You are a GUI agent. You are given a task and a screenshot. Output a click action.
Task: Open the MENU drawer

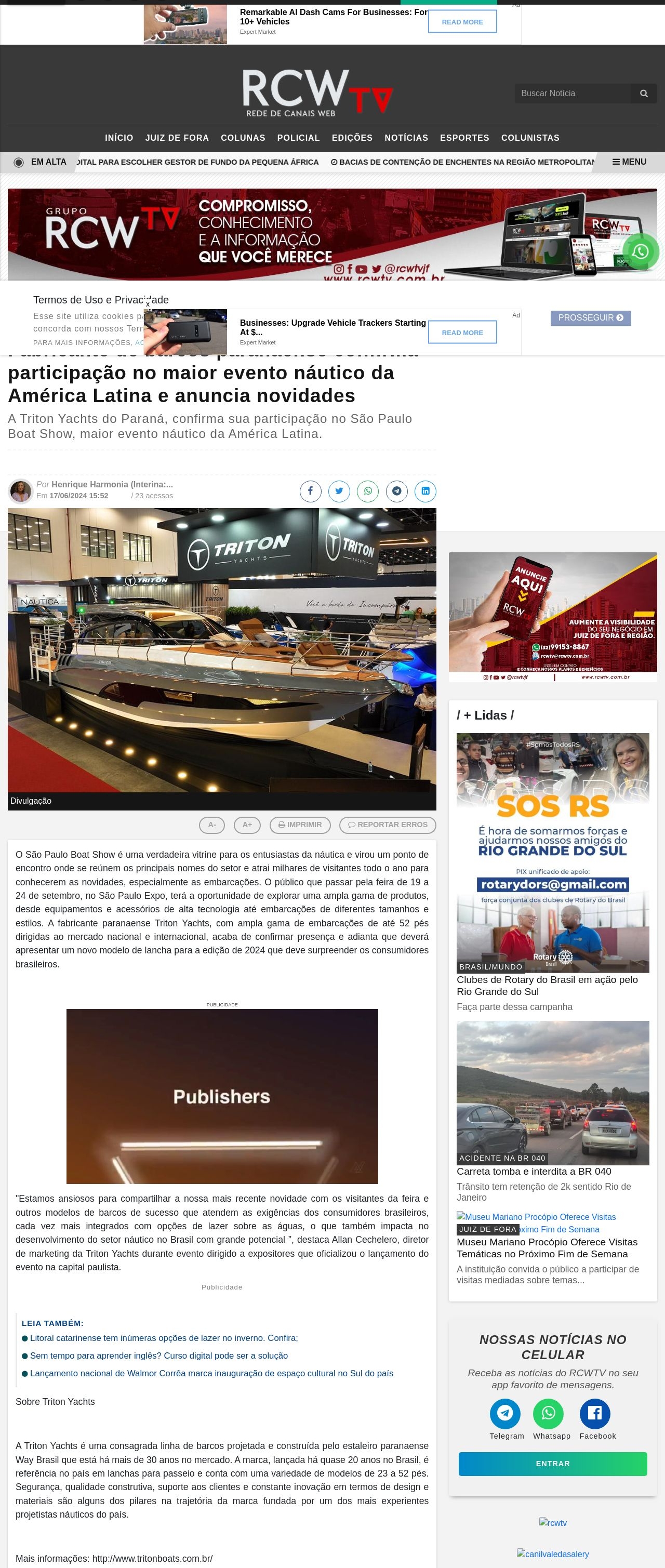629,162
